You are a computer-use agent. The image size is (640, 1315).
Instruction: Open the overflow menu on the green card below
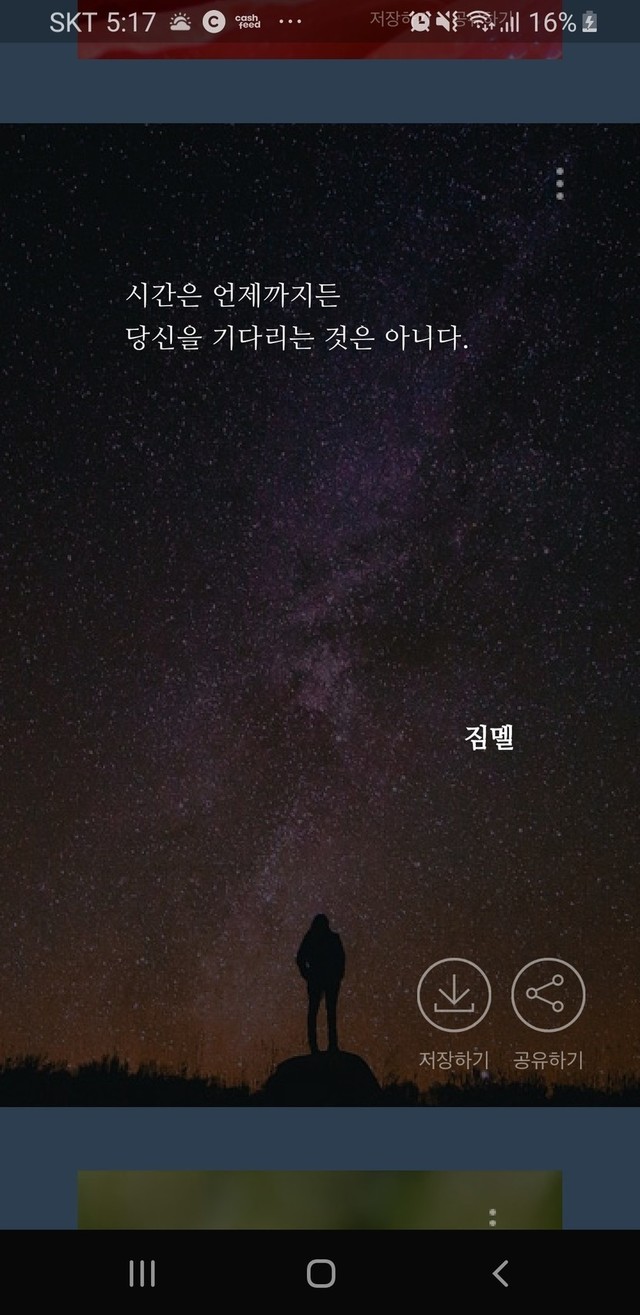point(492,1217)
